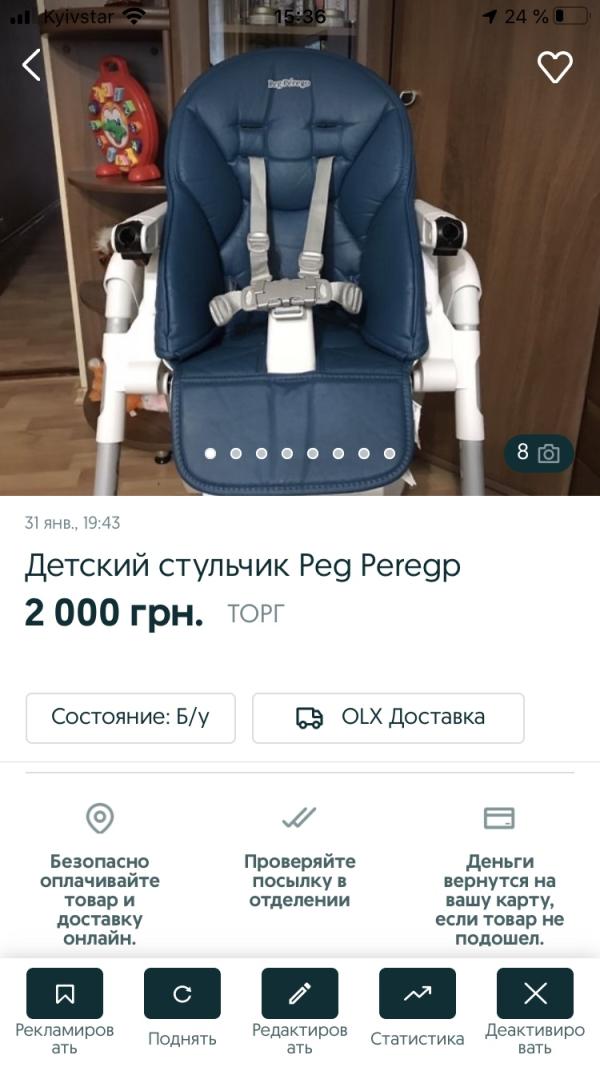This screenshot has width=600, height=1066.
Task: Add this listing to favorites
Action: (x=555, y=66)
